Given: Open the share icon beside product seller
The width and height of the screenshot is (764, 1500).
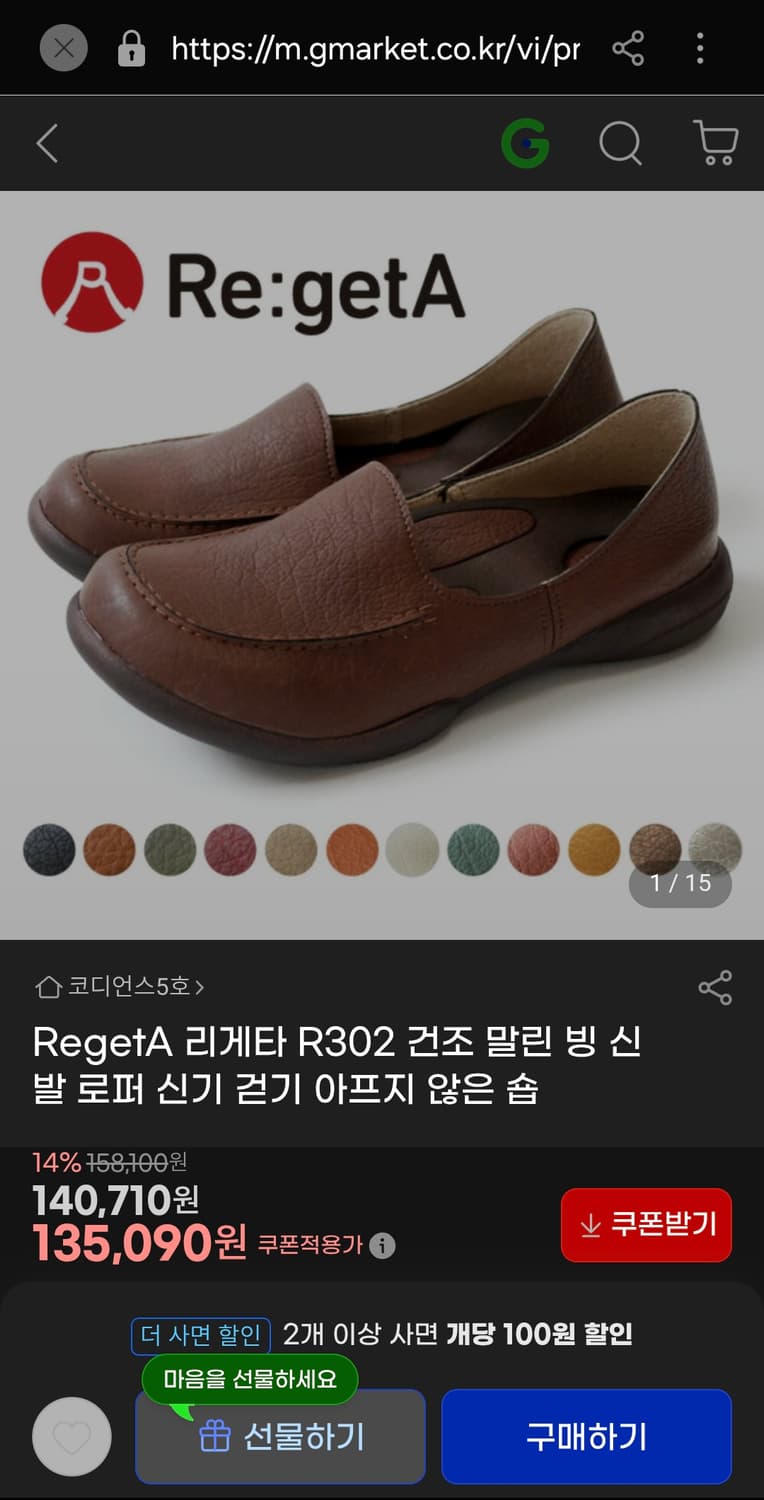Looking at the screenshot, I should pos(716,986).
